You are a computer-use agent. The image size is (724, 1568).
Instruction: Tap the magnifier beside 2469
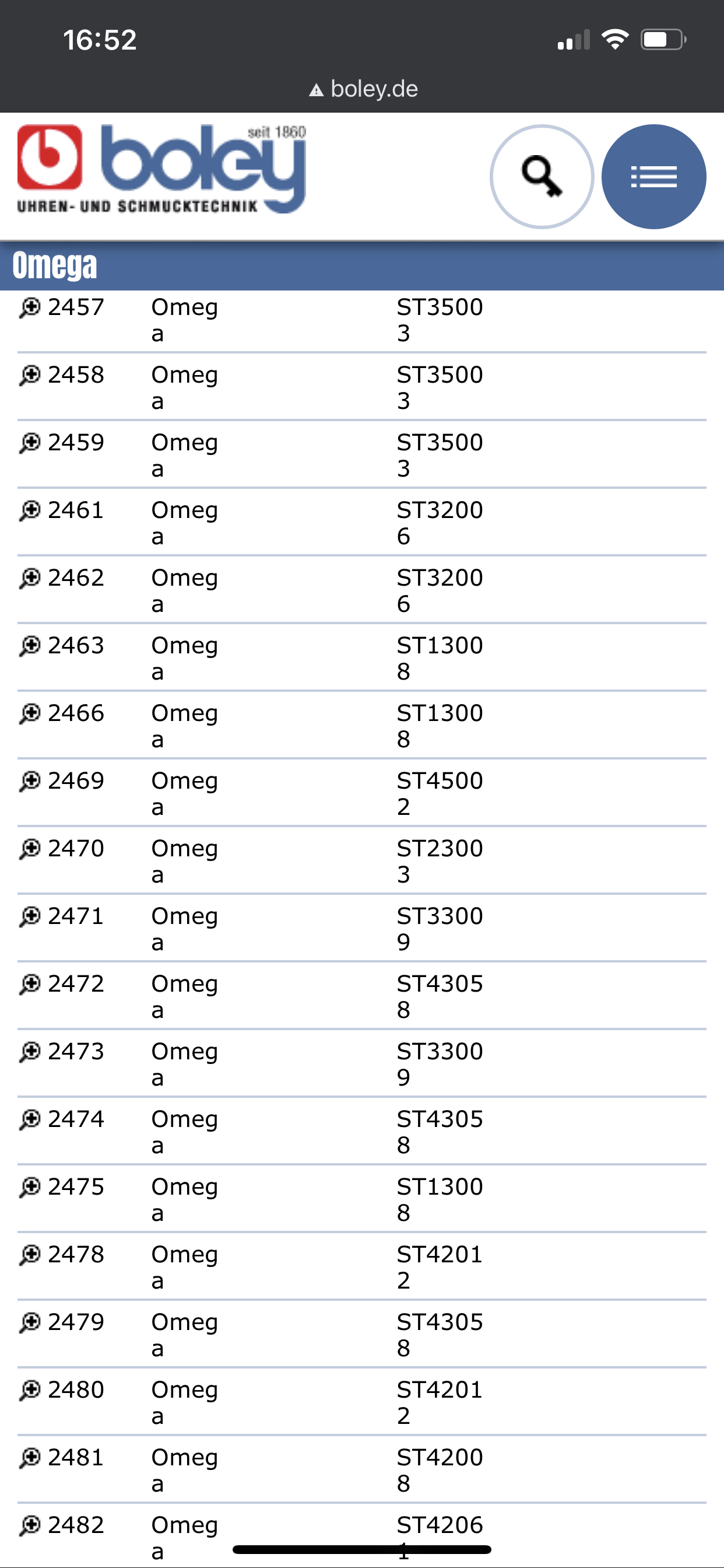(30, 780)
